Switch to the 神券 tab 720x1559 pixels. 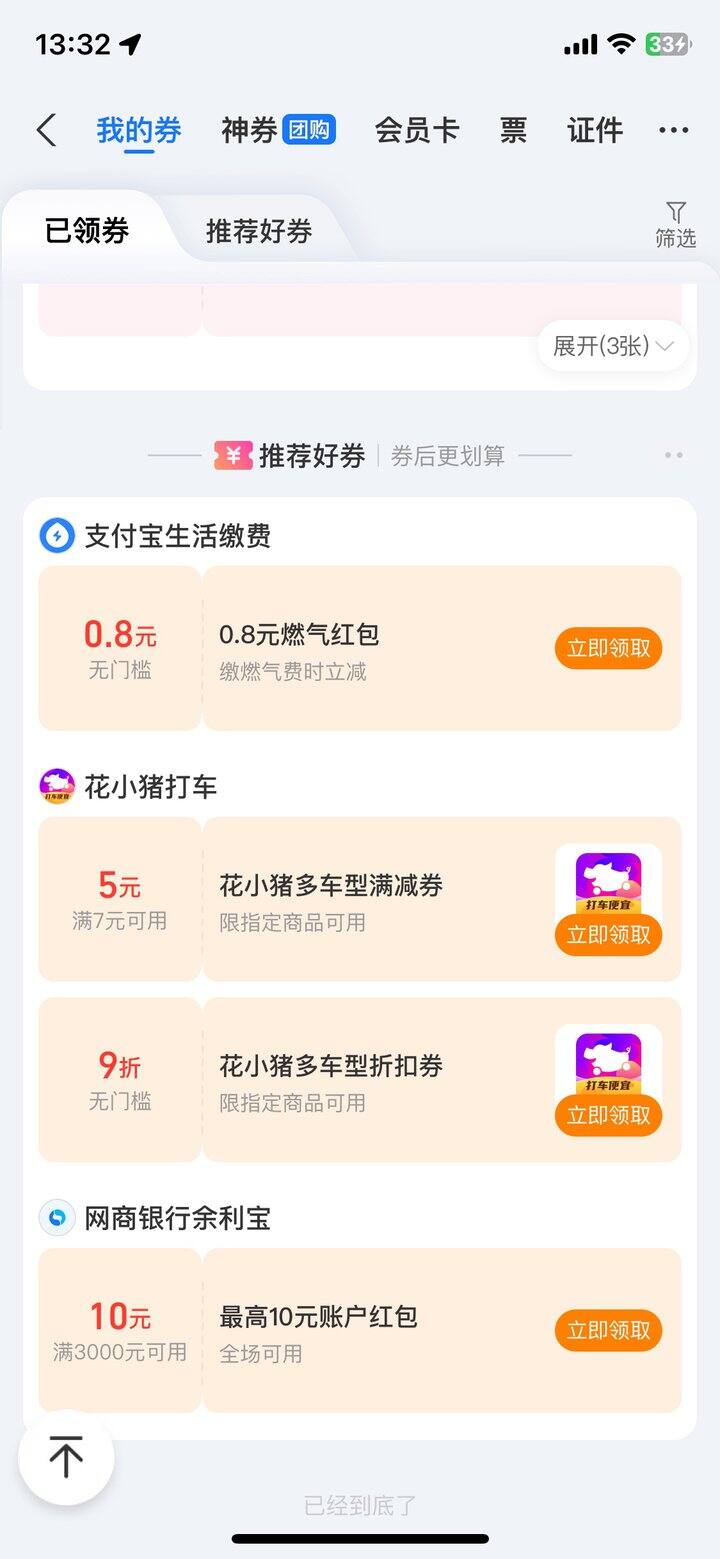[277, 130]
